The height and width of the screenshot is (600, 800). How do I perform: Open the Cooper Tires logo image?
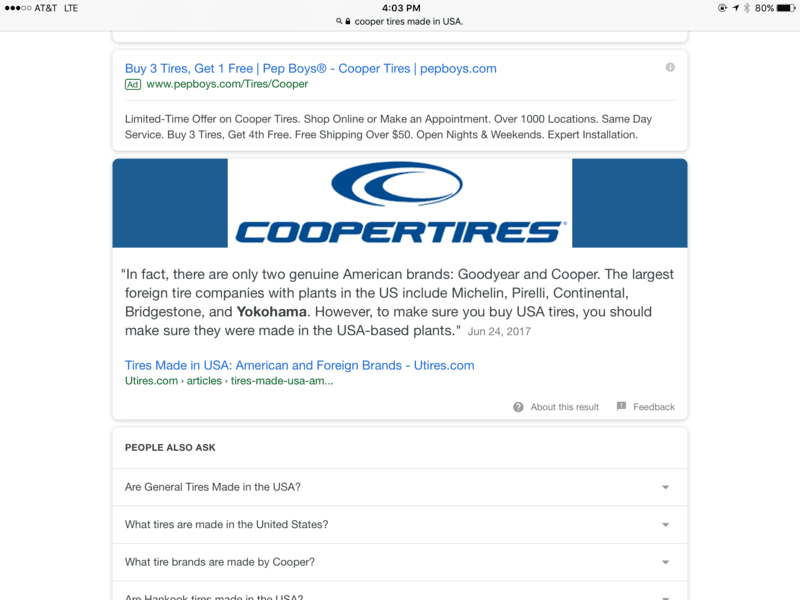pos(400,204)
